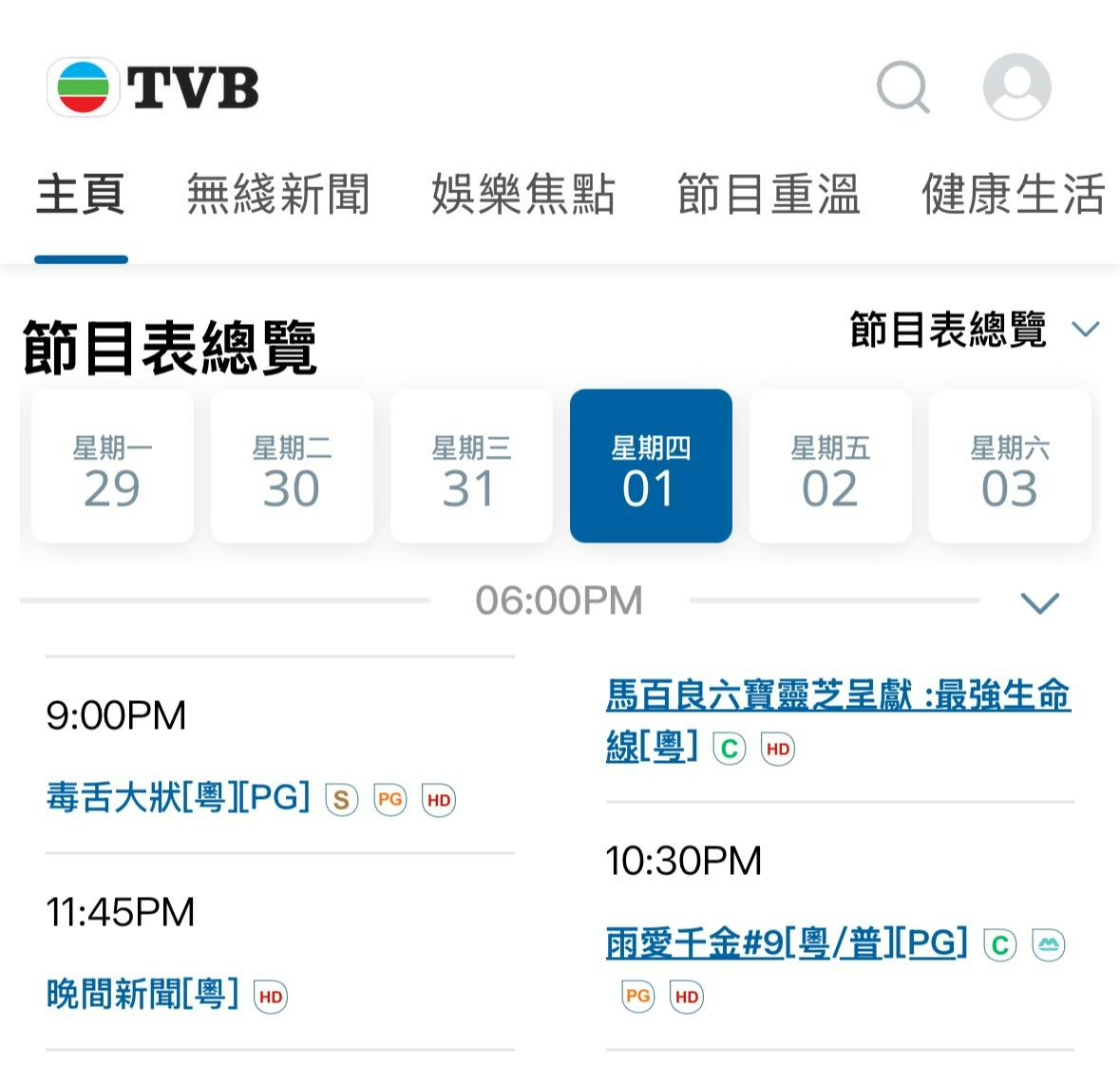The width and height of the screenshot is (1120, 1065).
Task: Open 晚間新聞 programme link
Action: point(142,994)
